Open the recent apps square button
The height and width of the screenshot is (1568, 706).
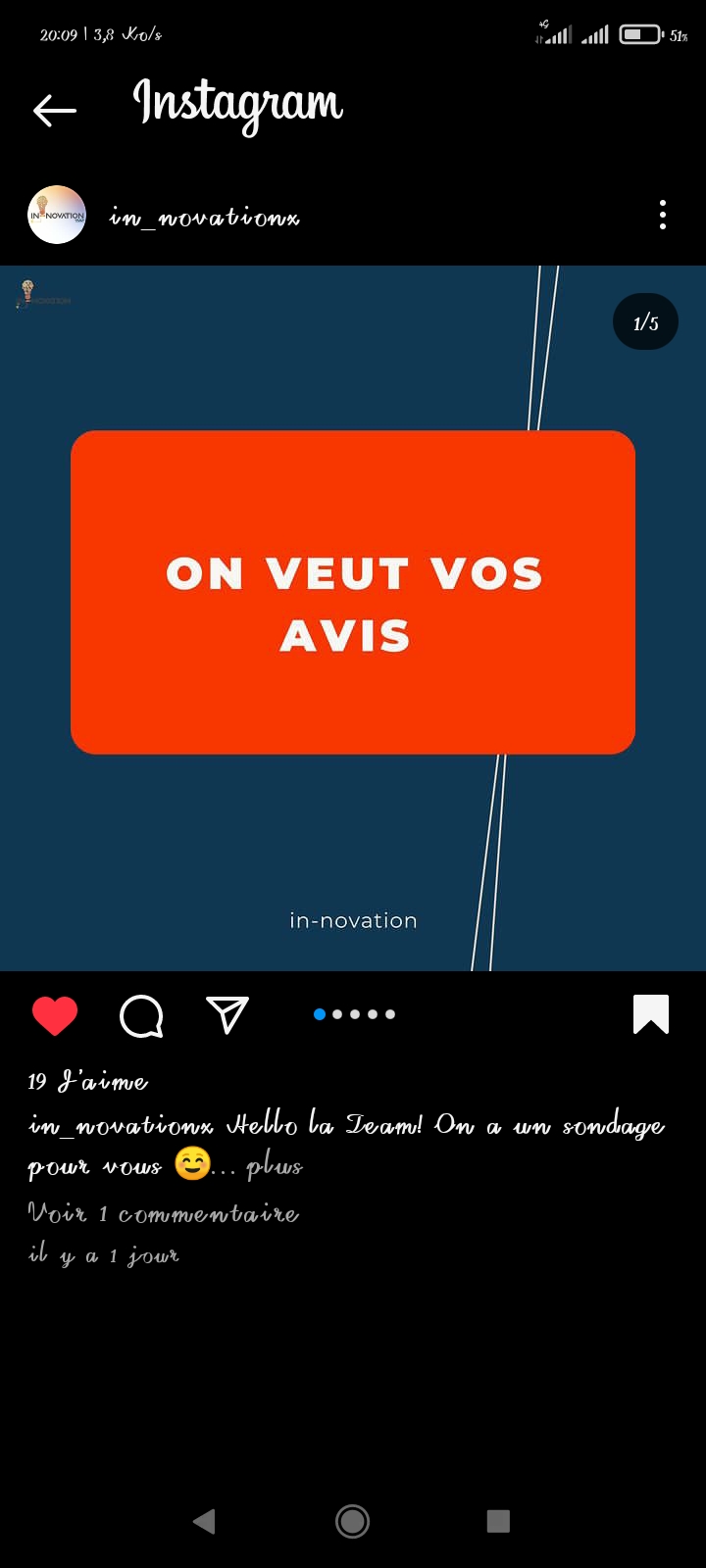point(498,1521)
